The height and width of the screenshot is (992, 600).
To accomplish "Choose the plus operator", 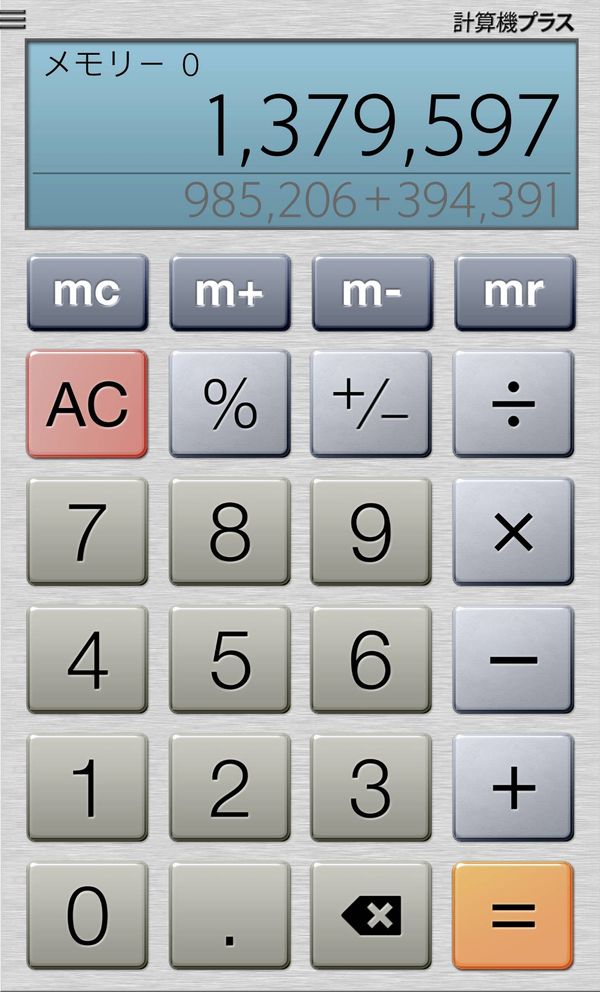I will (513, 788).
